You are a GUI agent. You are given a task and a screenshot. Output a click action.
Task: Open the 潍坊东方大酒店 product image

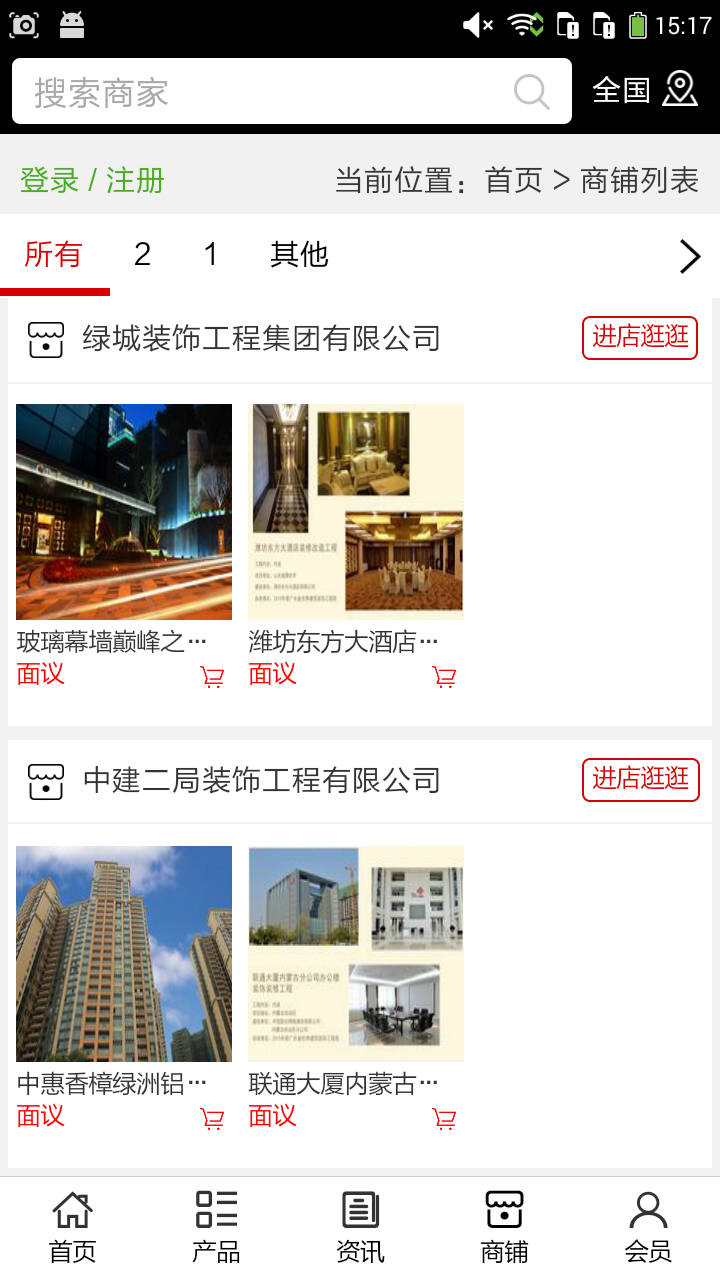356,512
